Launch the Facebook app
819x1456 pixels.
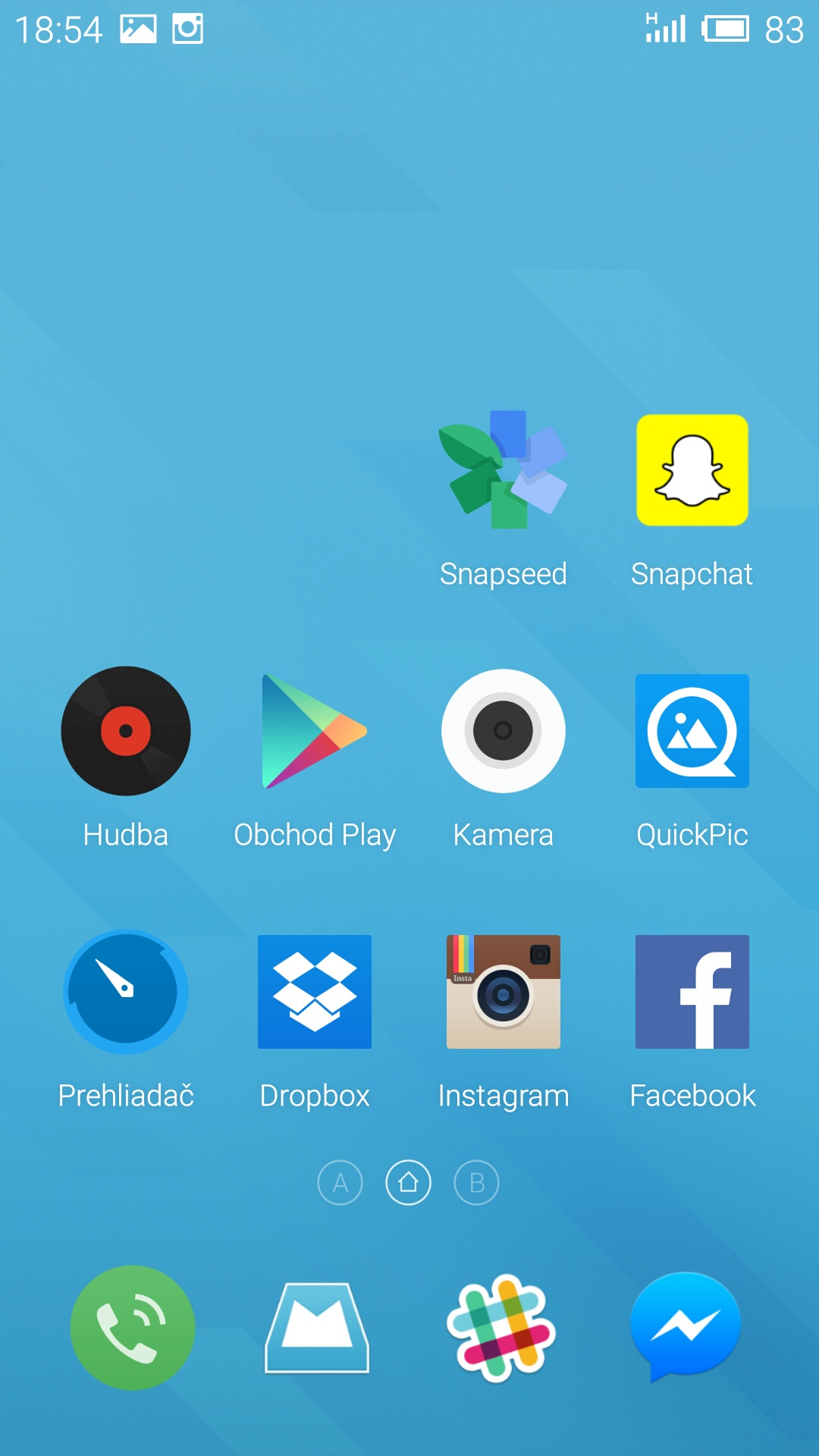[692, 992]
